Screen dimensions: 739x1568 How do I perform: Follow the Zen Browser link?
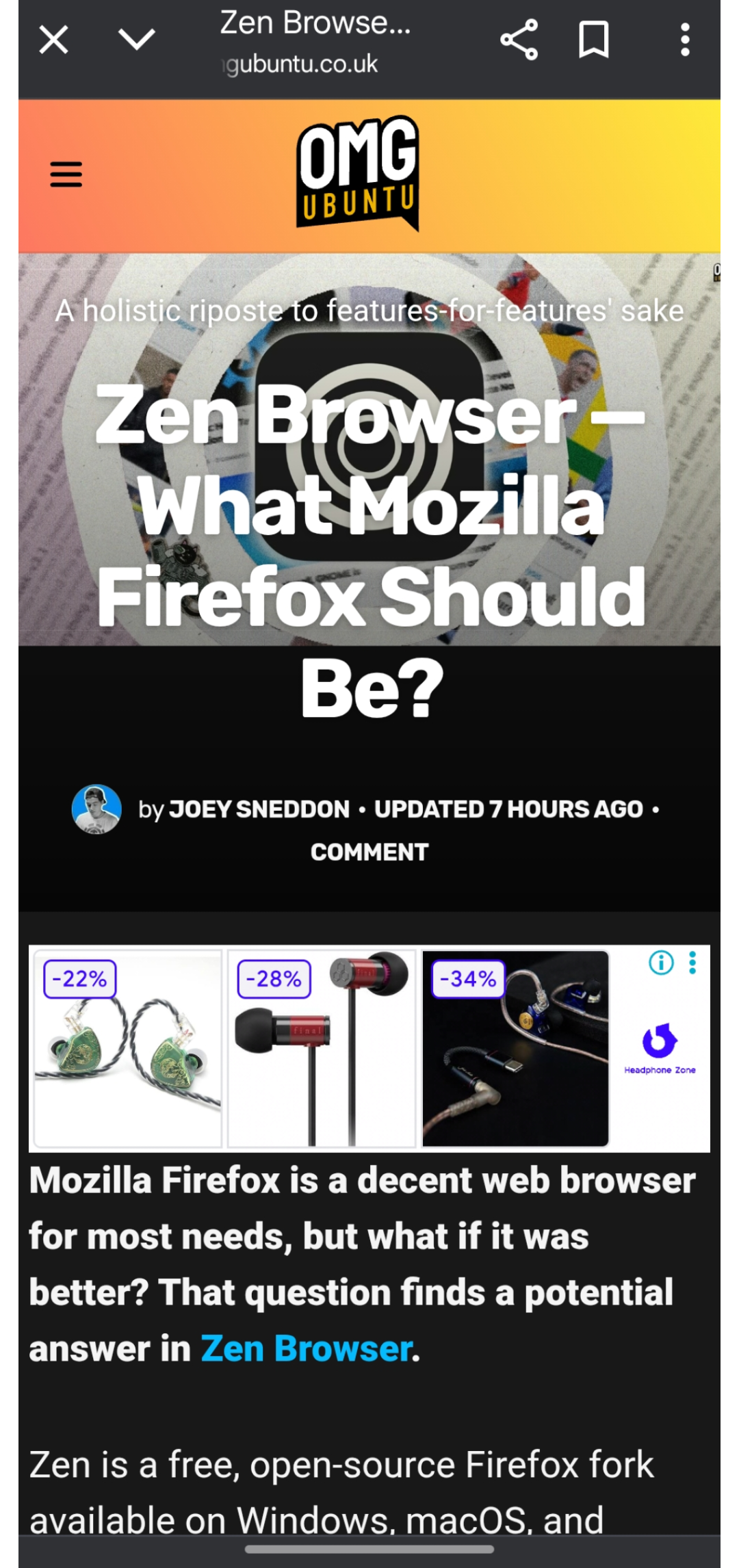(x=307, y=1348)
